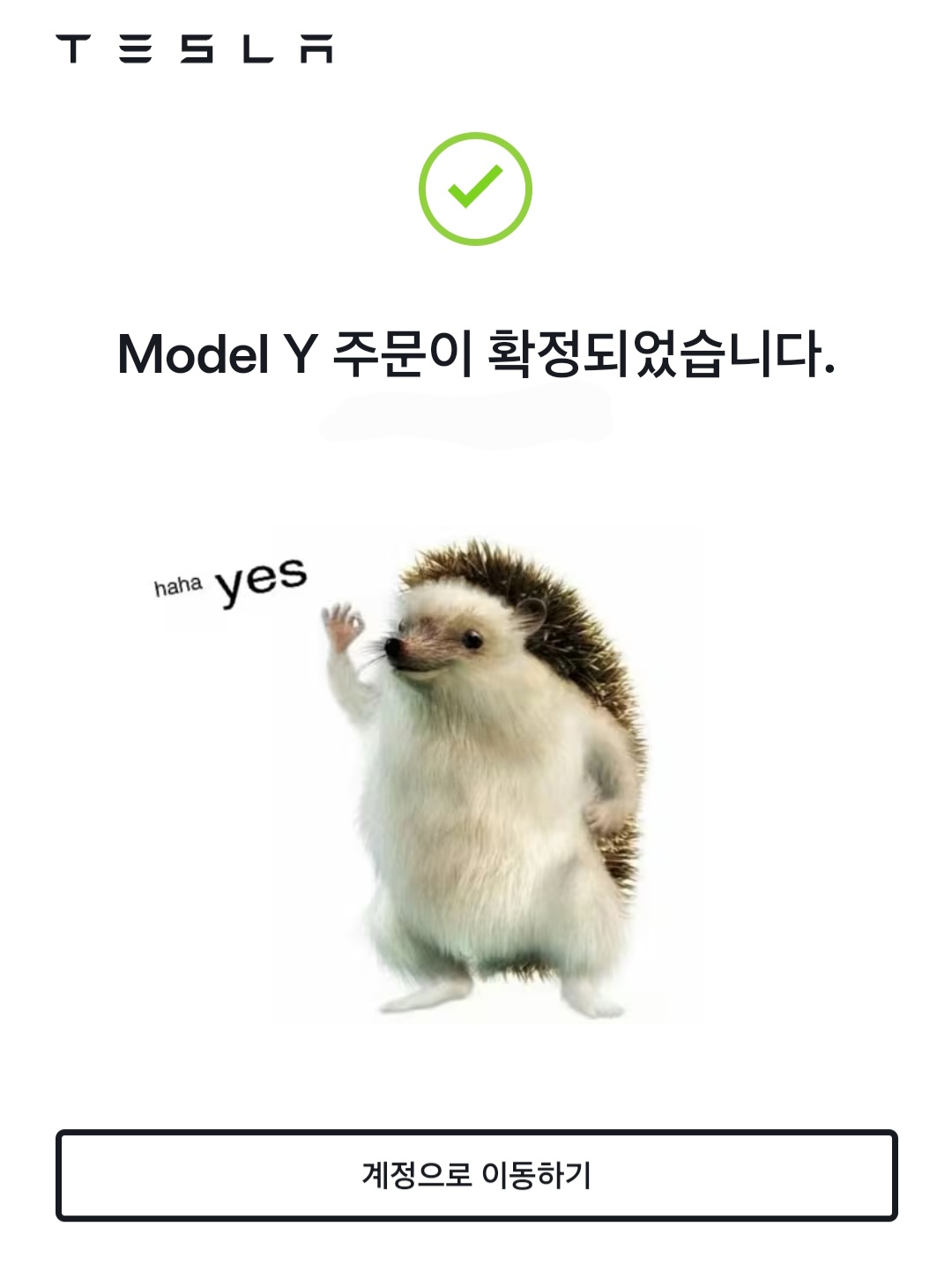Tap the 계정으로 이동하기 button
This screenshot has height=1286, width=952.
[476, 1175]
